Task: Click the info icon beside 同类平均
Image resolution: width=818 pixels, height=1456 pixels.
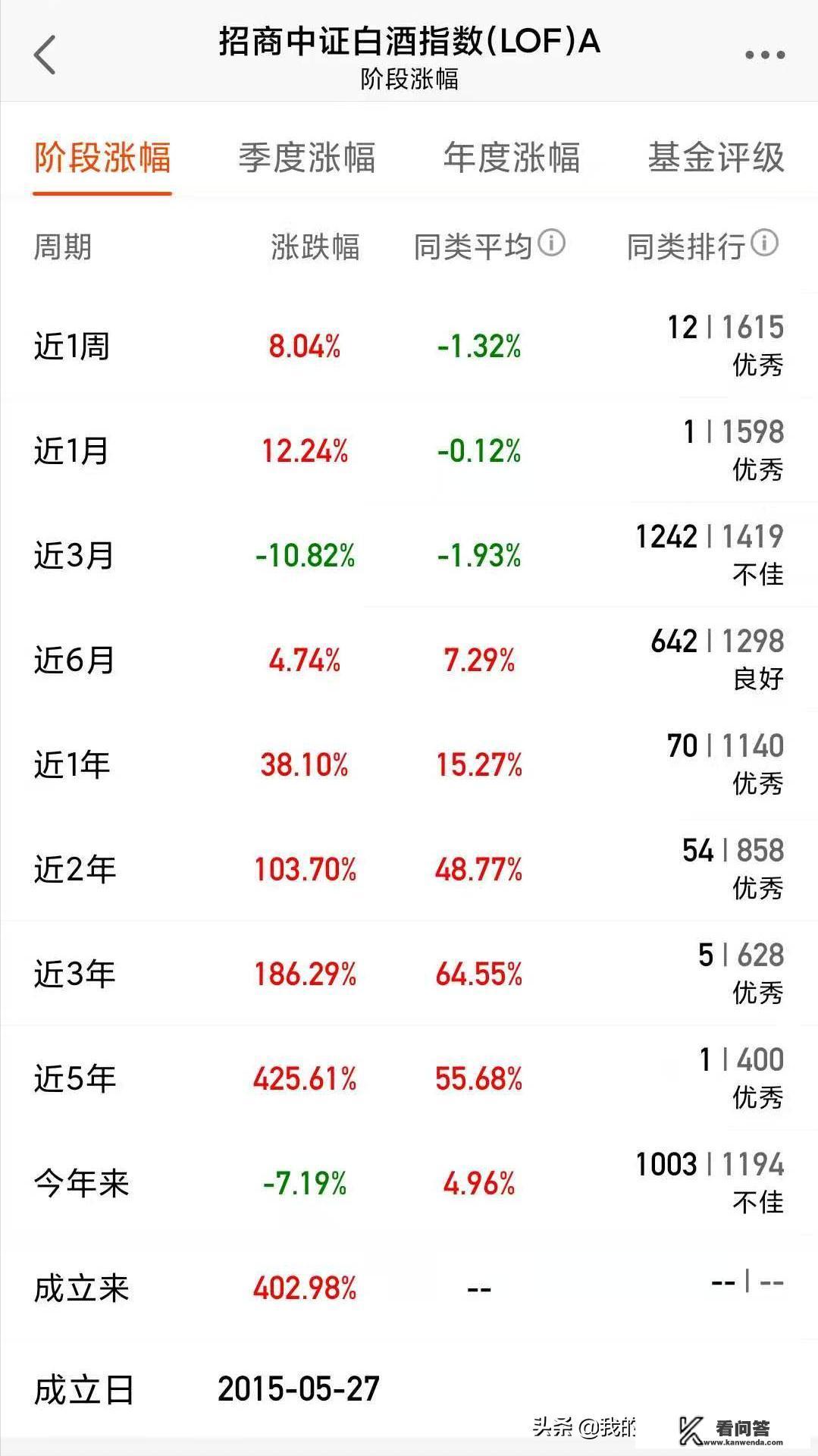Action: tap(551, 245)
